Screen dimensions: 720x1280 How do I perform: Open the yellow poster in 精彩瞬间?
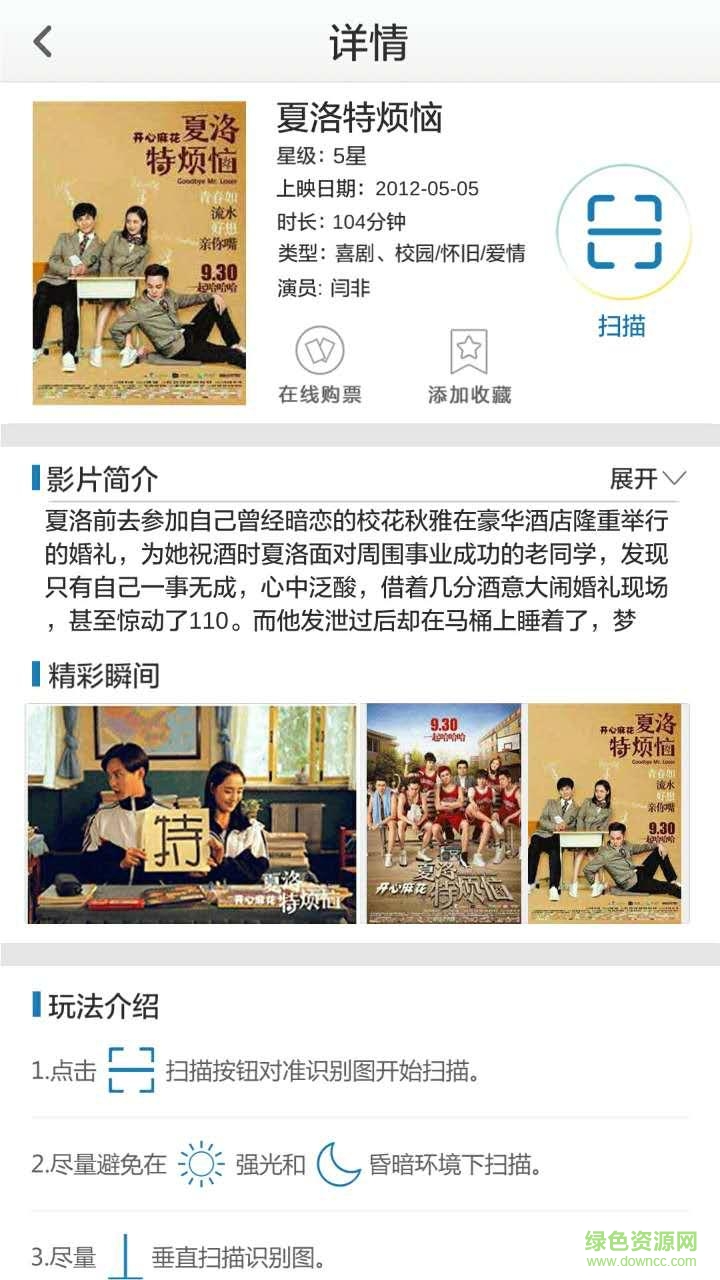pyautogui.click(x=606, y=814)
